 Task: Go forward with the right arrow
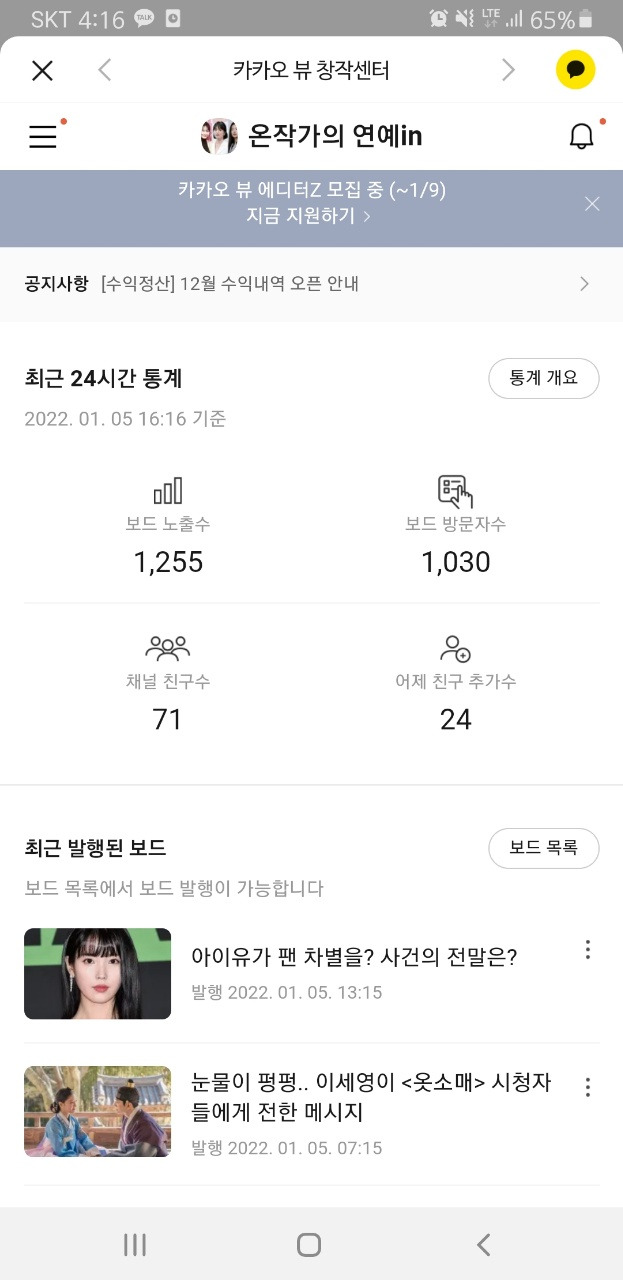tap(508, 70)
